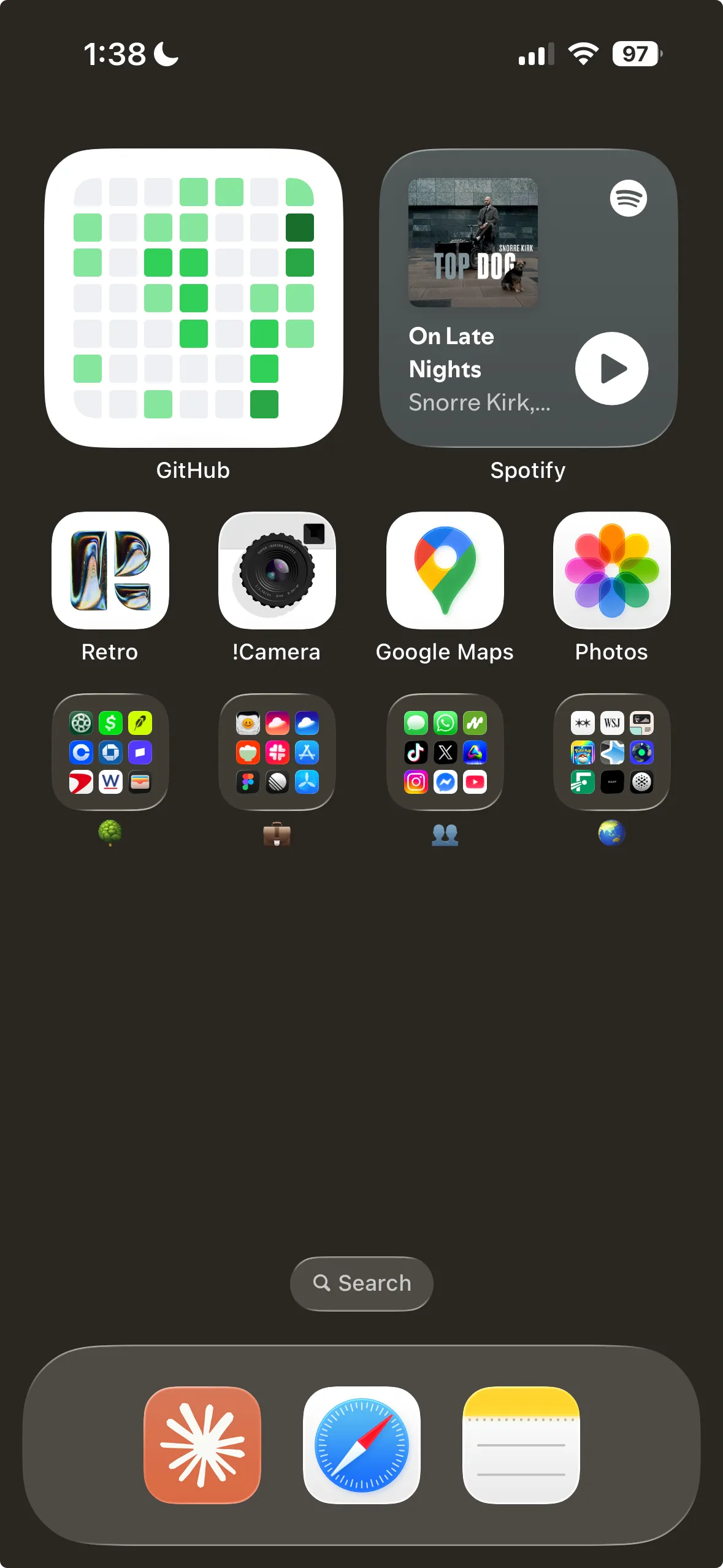
Task: Open the people social folder
Action: point(445,752)
